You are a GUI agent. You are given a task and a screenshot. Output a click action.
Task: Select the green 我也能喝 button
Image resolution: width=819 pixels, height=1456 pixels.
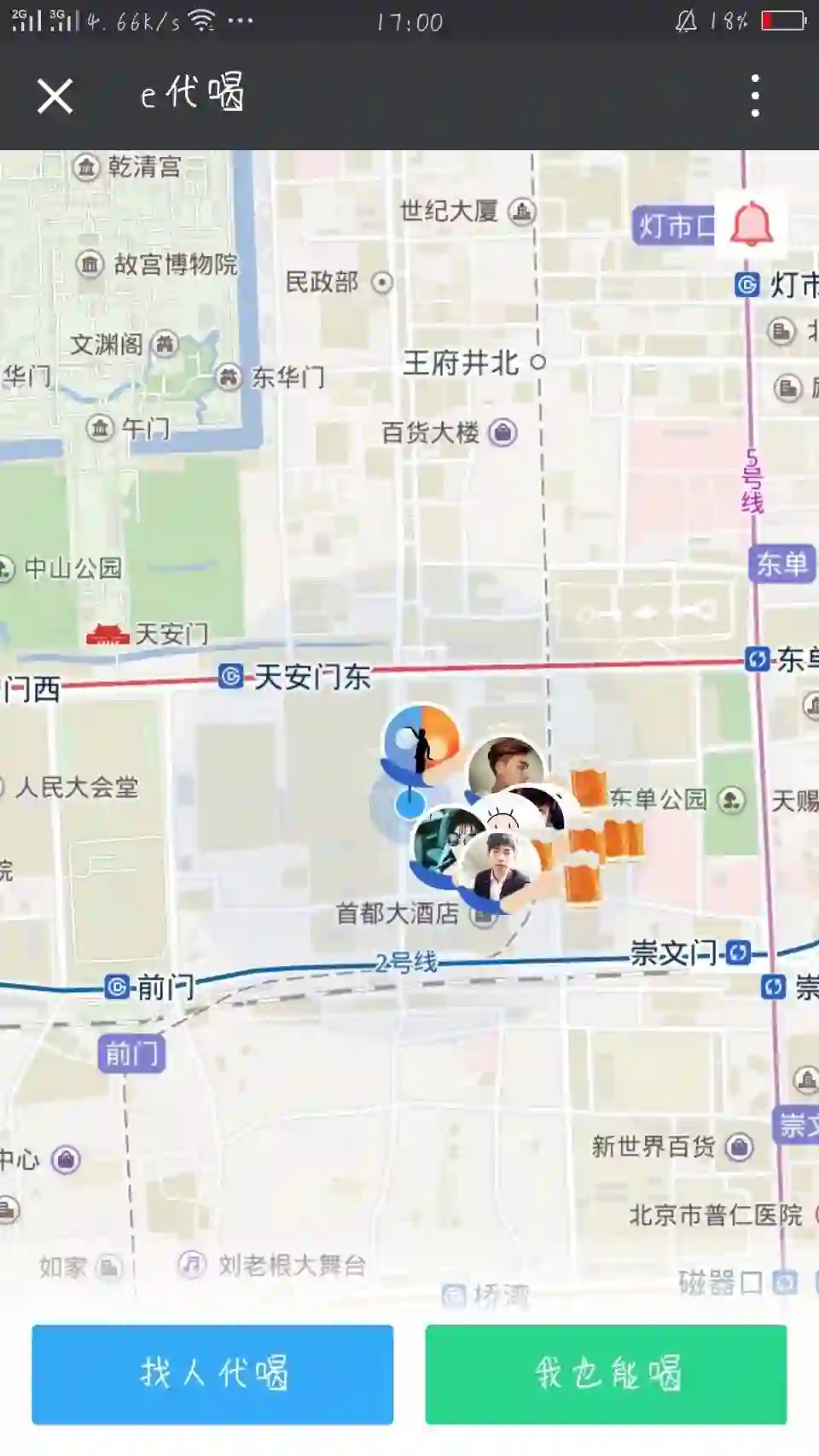606,1373
